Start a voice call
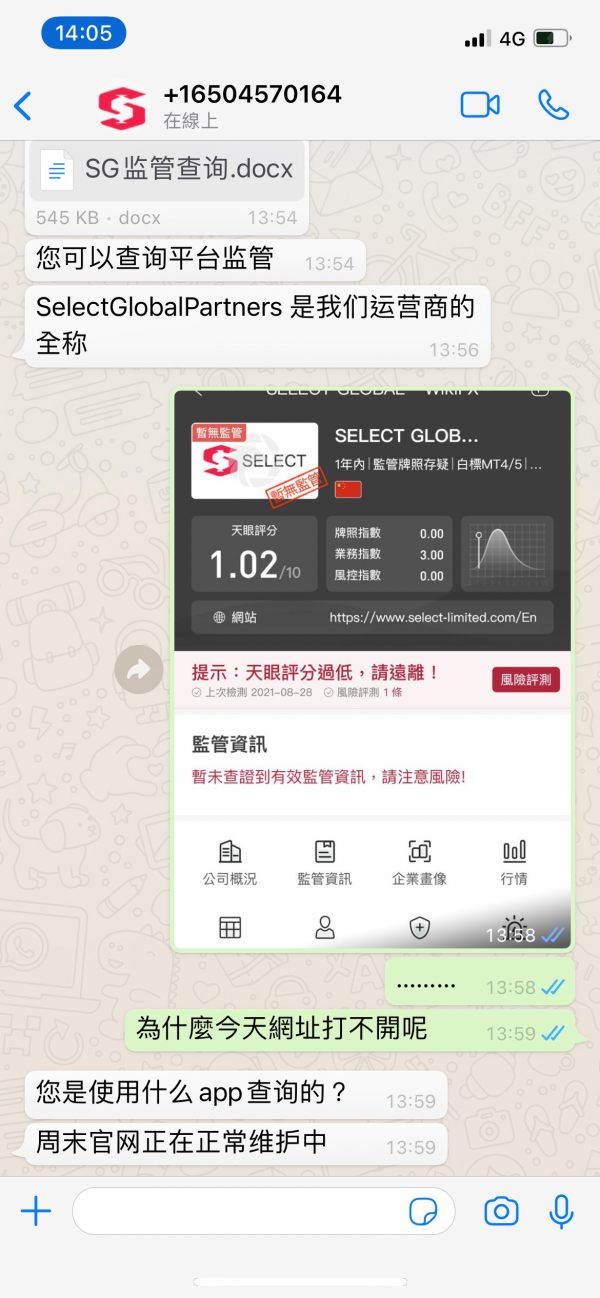The height and width of the screenshot is (1298, 600). coord(553,105)
